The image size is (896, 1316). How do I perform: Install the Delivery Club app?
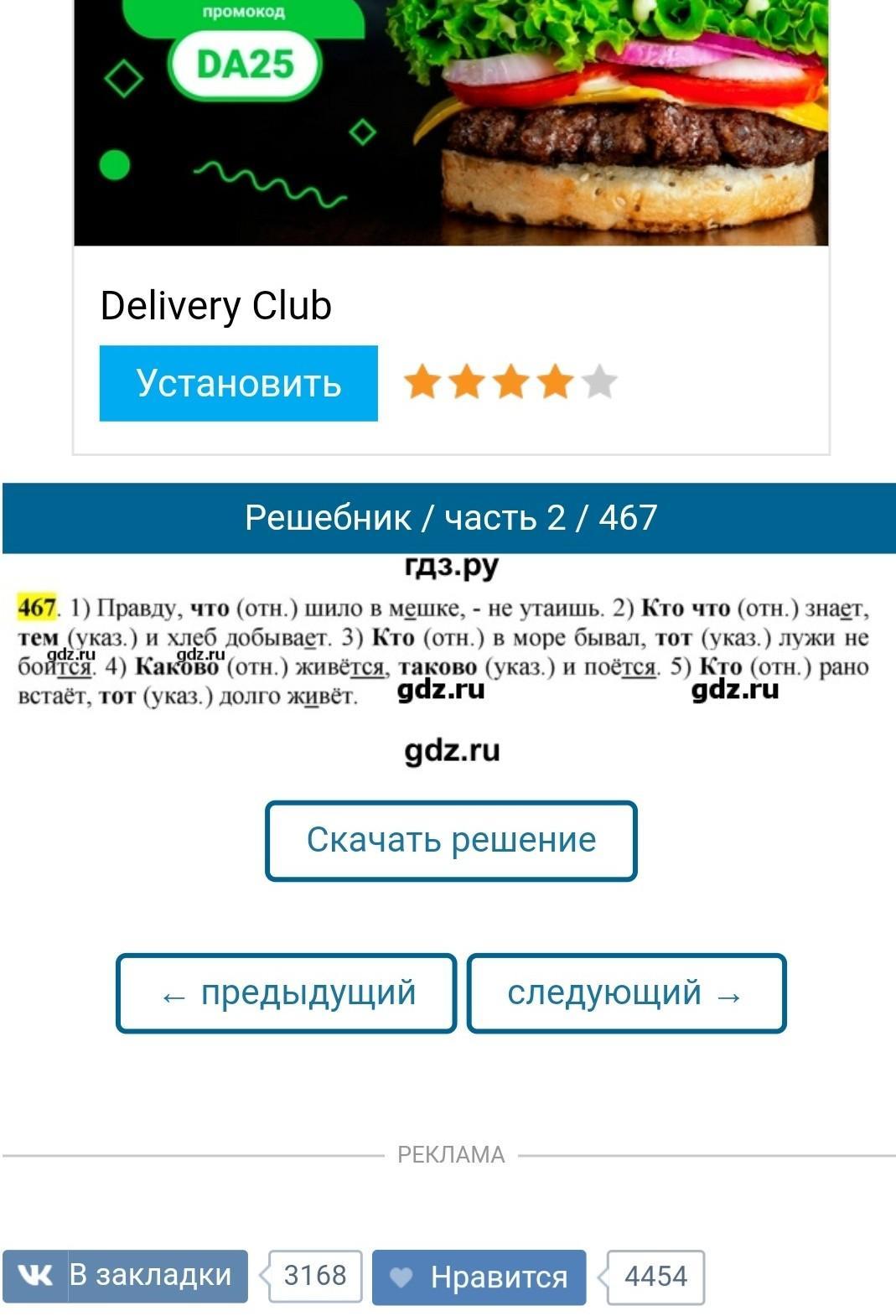pyautogui.click(x=238, y=383)
